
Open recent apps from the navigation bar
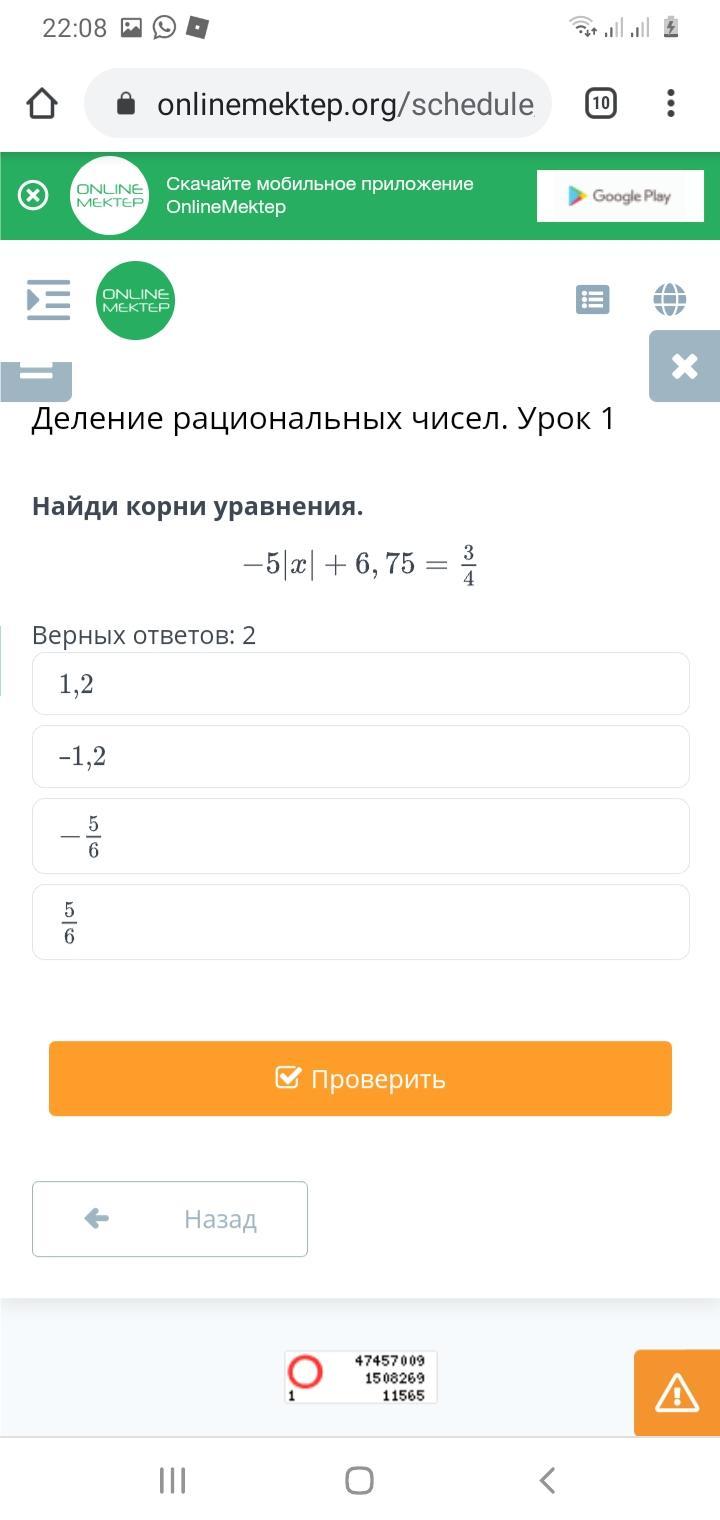173,1480
